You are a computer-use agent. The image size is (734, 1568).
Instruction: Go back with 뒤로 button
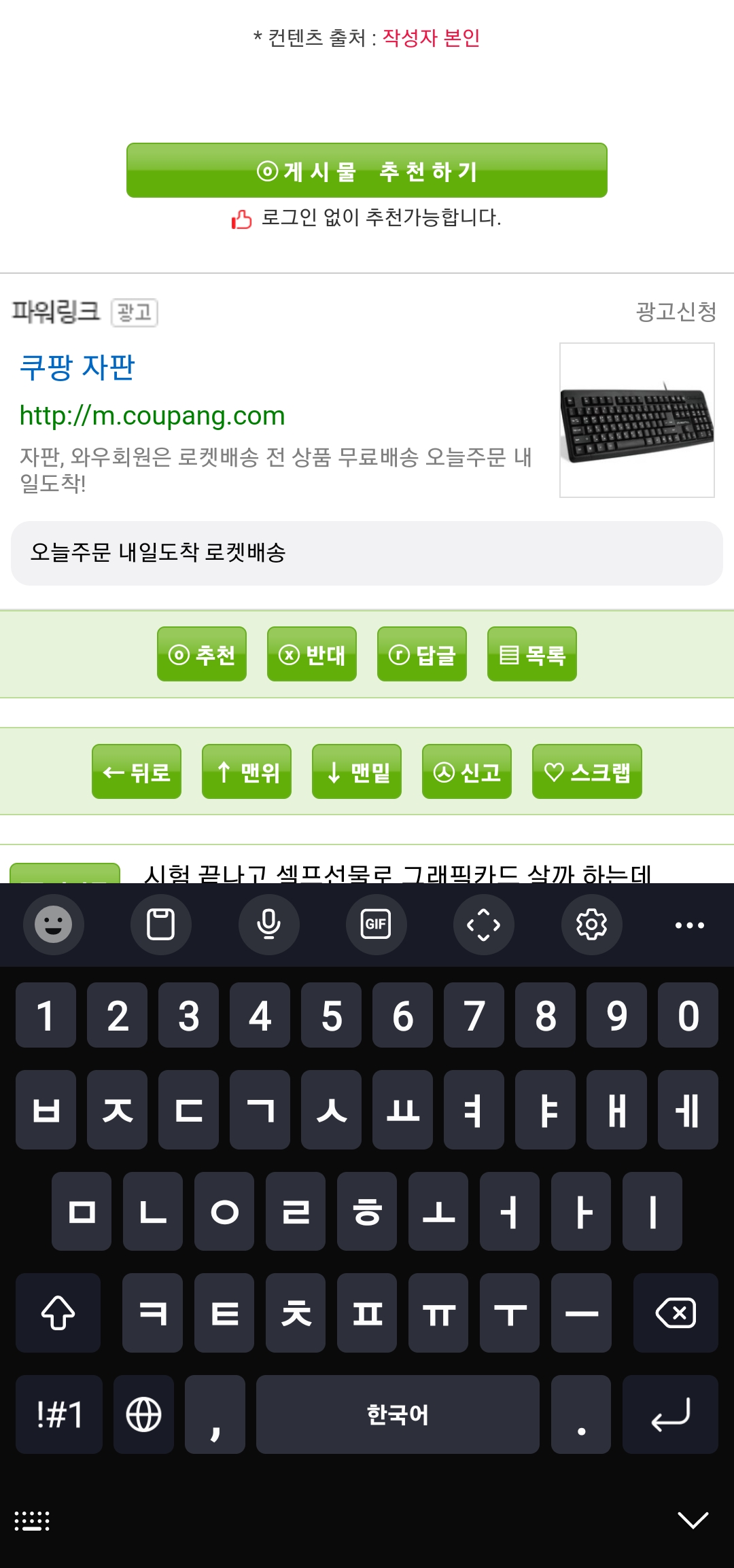[x=137, y=772]
